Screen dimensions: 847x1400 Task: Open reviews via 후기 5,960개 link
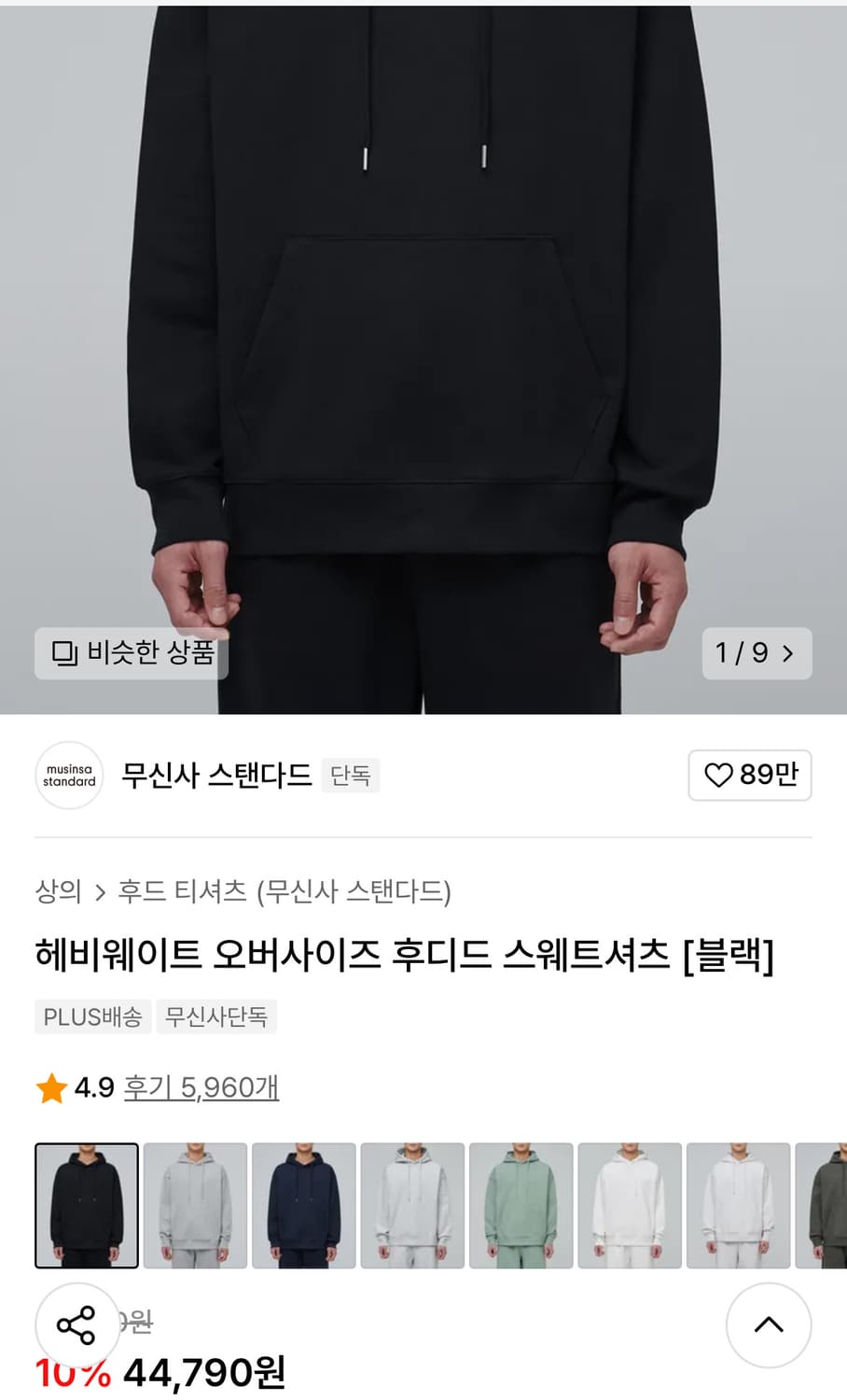pyautogui.click(x=201, y=1087)
